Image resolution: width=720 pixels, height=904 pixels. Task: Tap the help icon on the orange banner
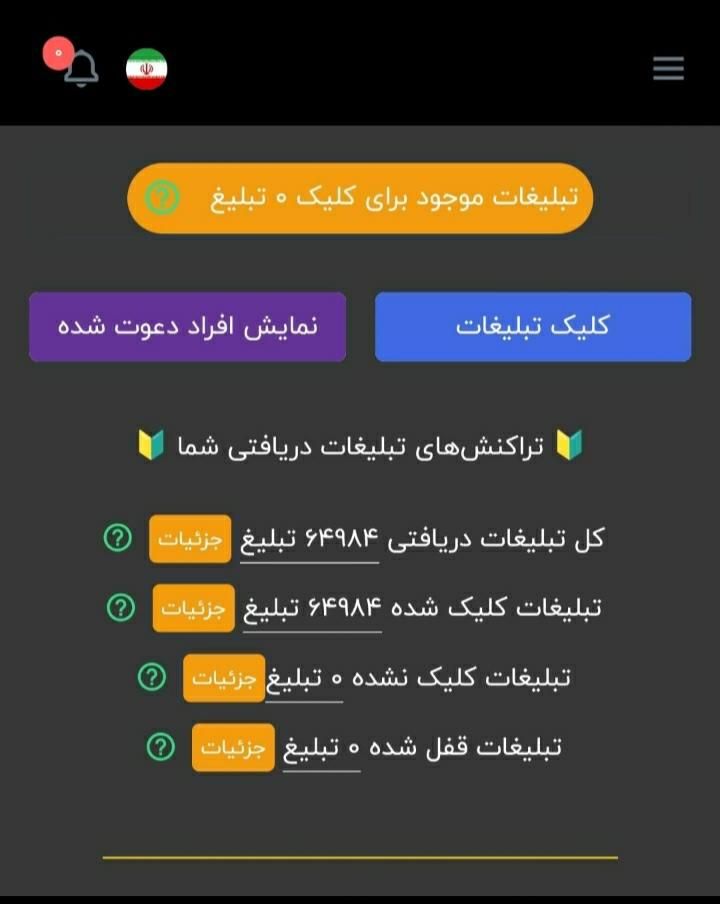pos(162,198)
